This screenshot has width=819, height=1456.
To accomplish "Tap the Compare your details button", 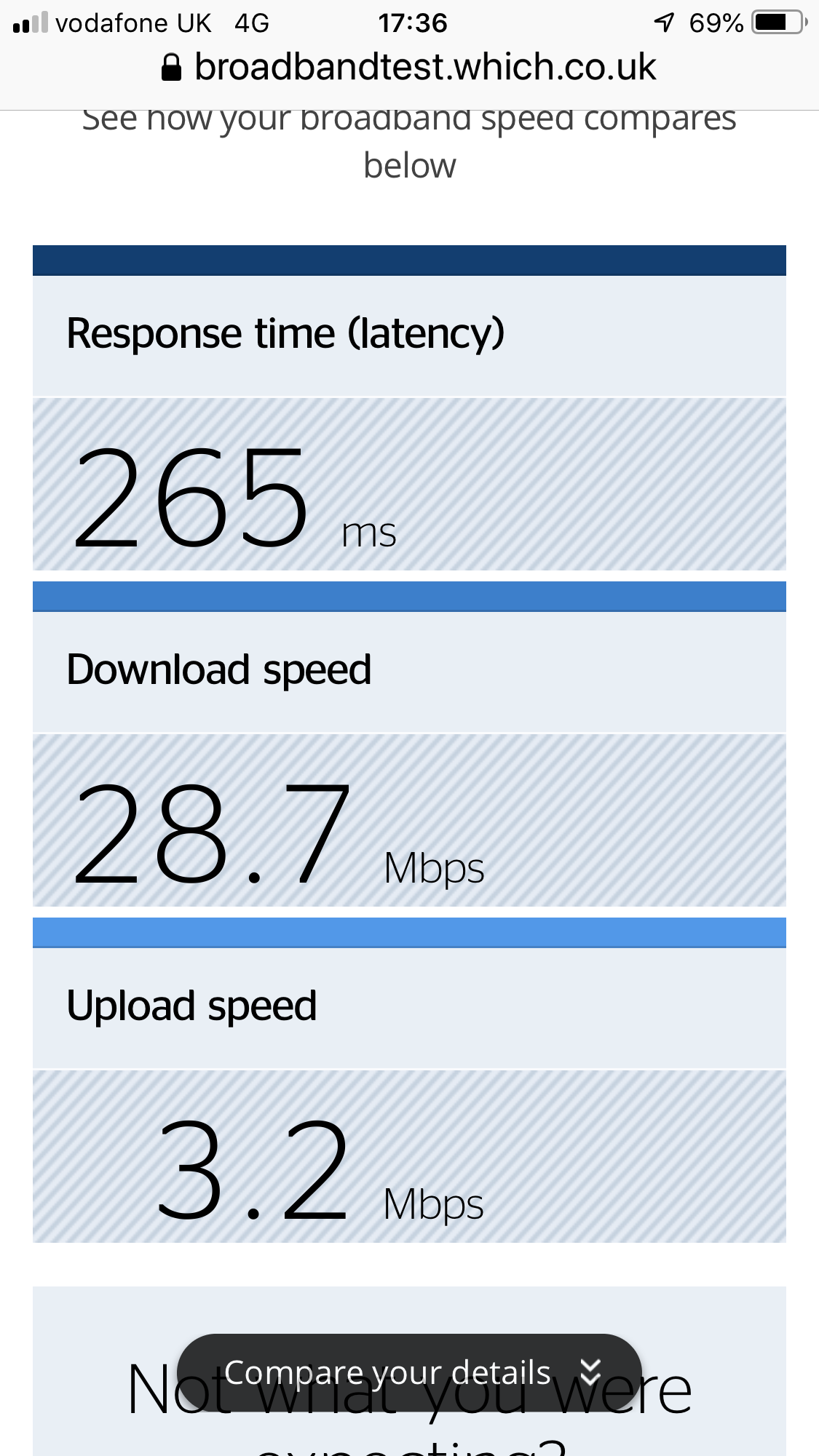I will pyautogui.click(x=409, y=1372).
